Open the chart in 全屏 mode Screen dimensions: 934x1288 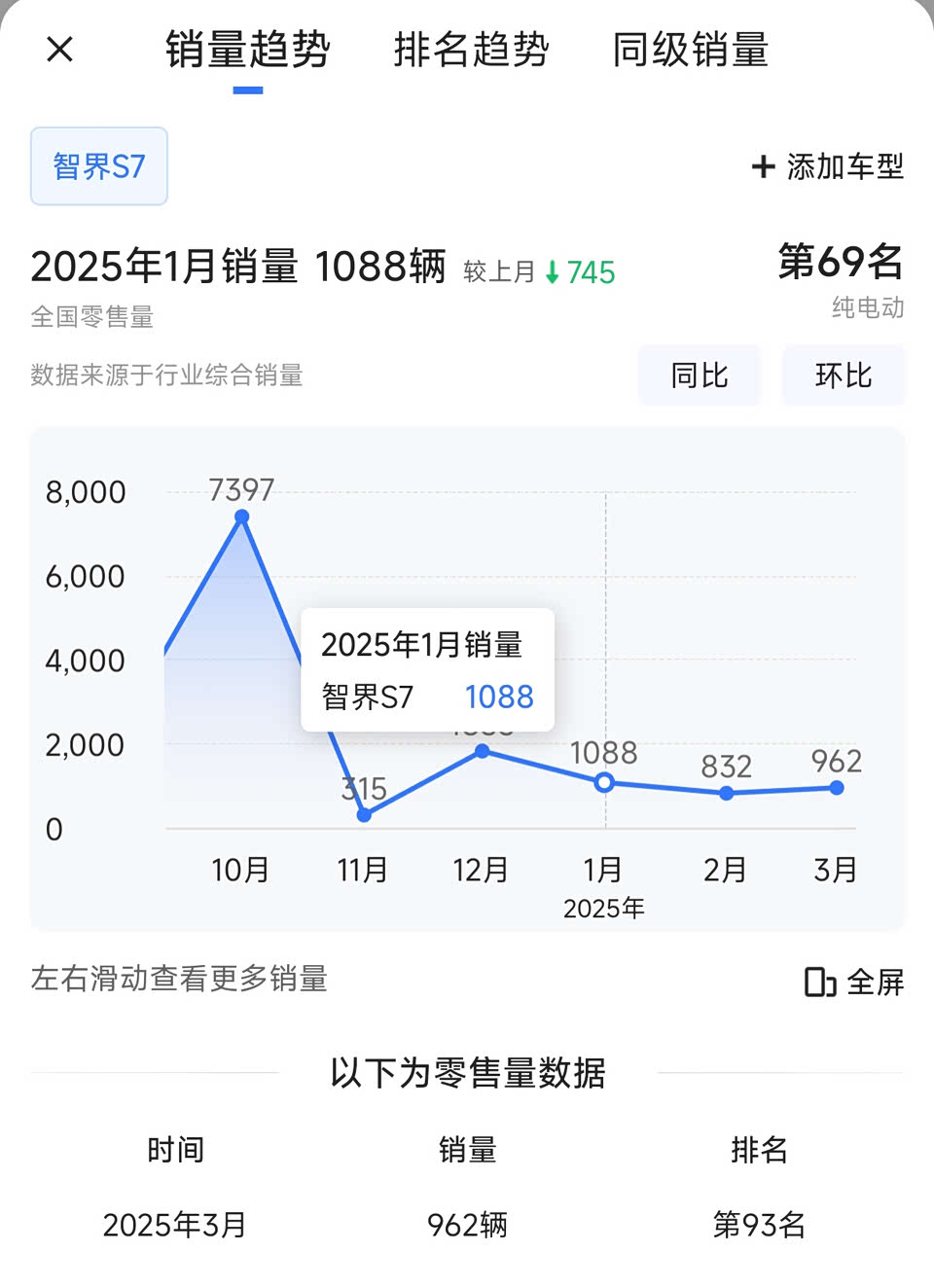point(854,982)
